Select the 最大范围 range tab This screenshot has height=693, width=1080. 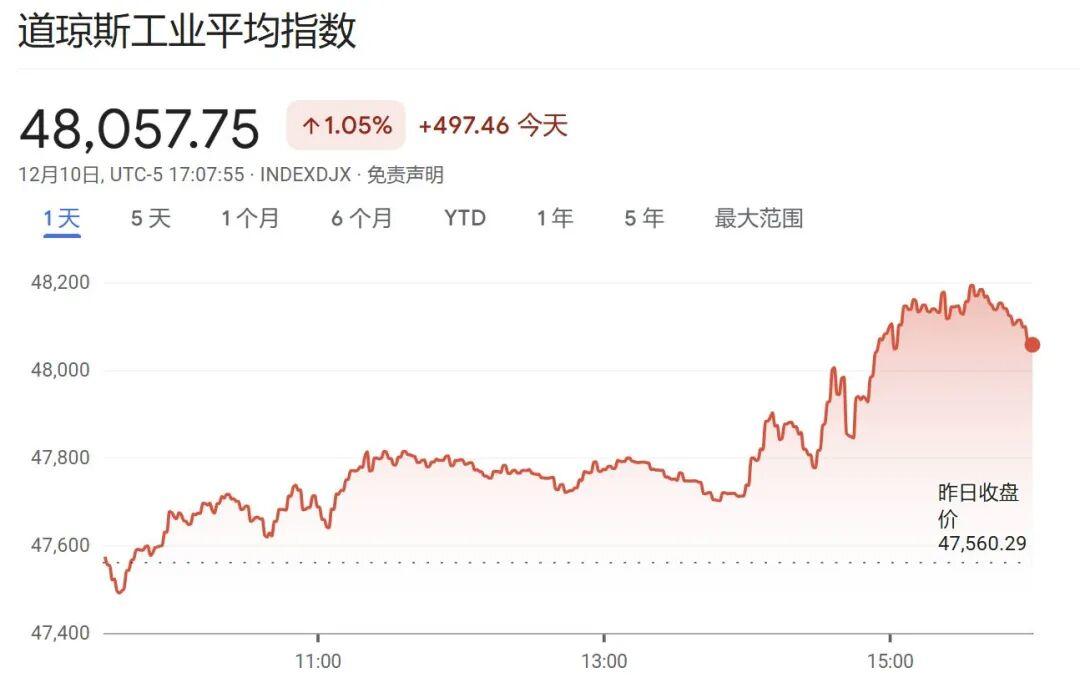point(759,218)
